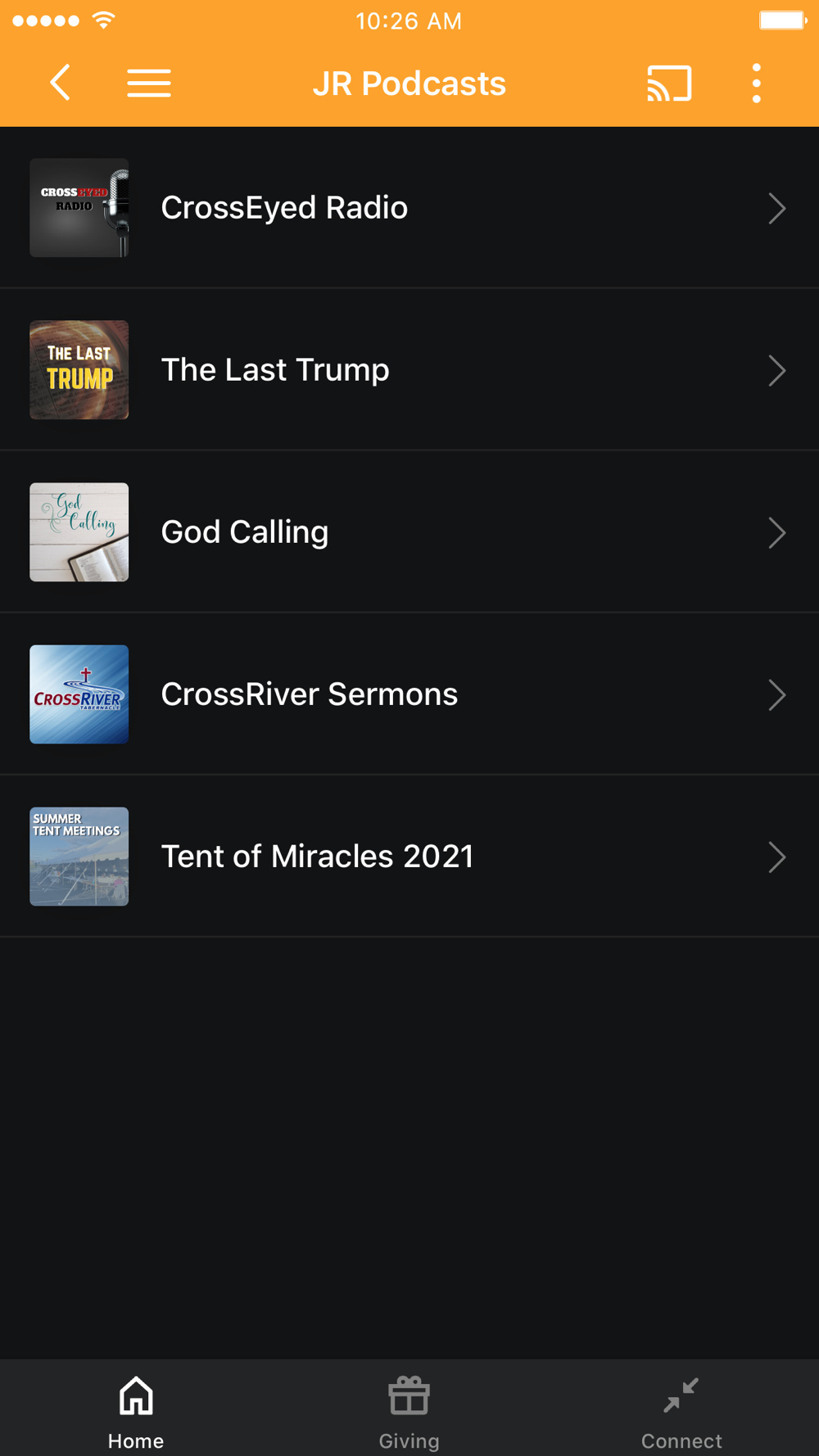Switch to the Home tab
The width and height of the screenshot is (819, 1456).
click(136, 1412)
